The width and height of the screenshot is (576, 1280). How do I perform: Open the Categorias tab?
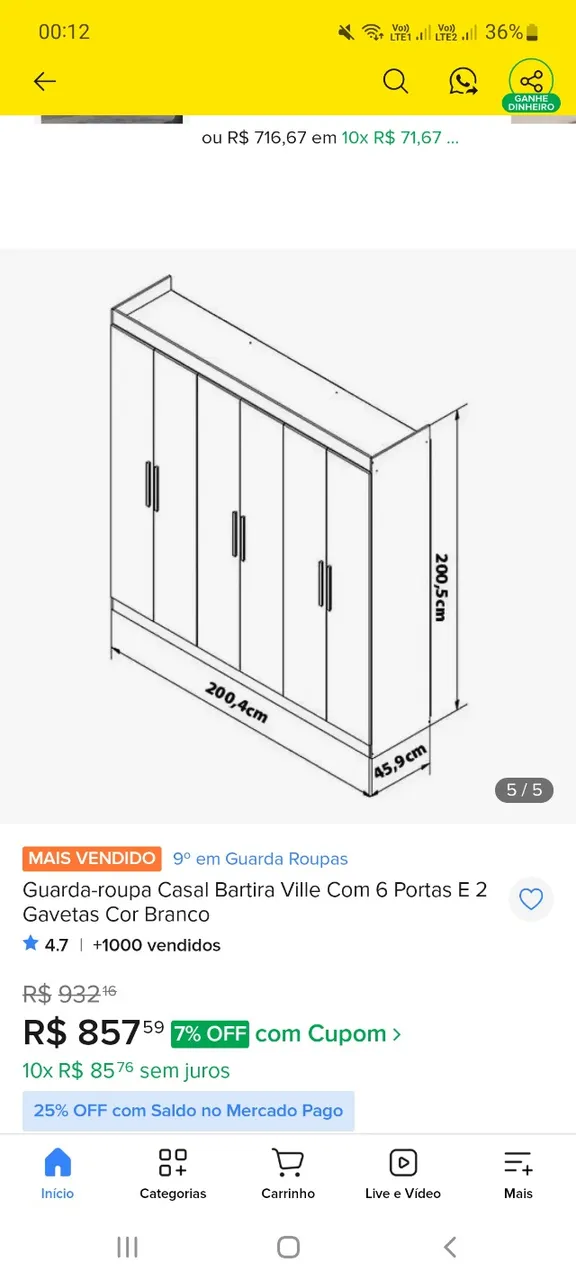click(x=173, y=1174)
